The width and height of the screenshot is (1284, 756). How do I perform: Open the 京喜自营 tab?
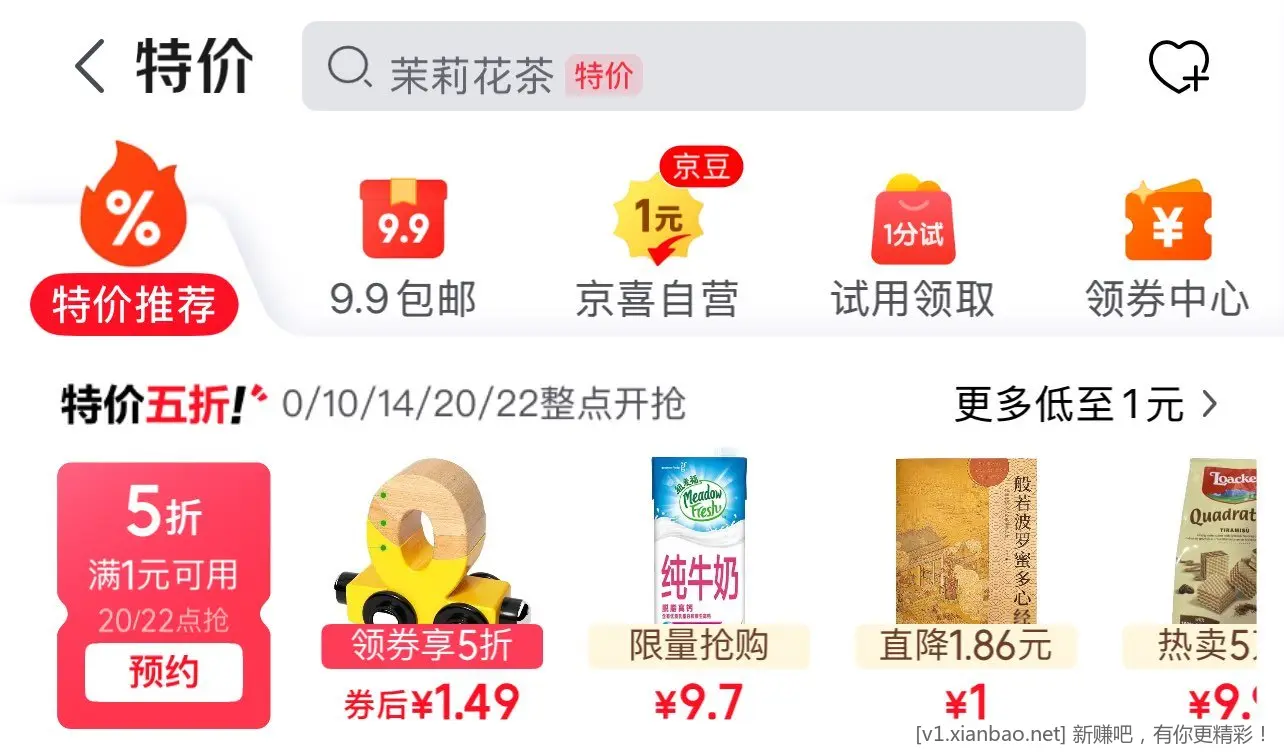[657, 250]
